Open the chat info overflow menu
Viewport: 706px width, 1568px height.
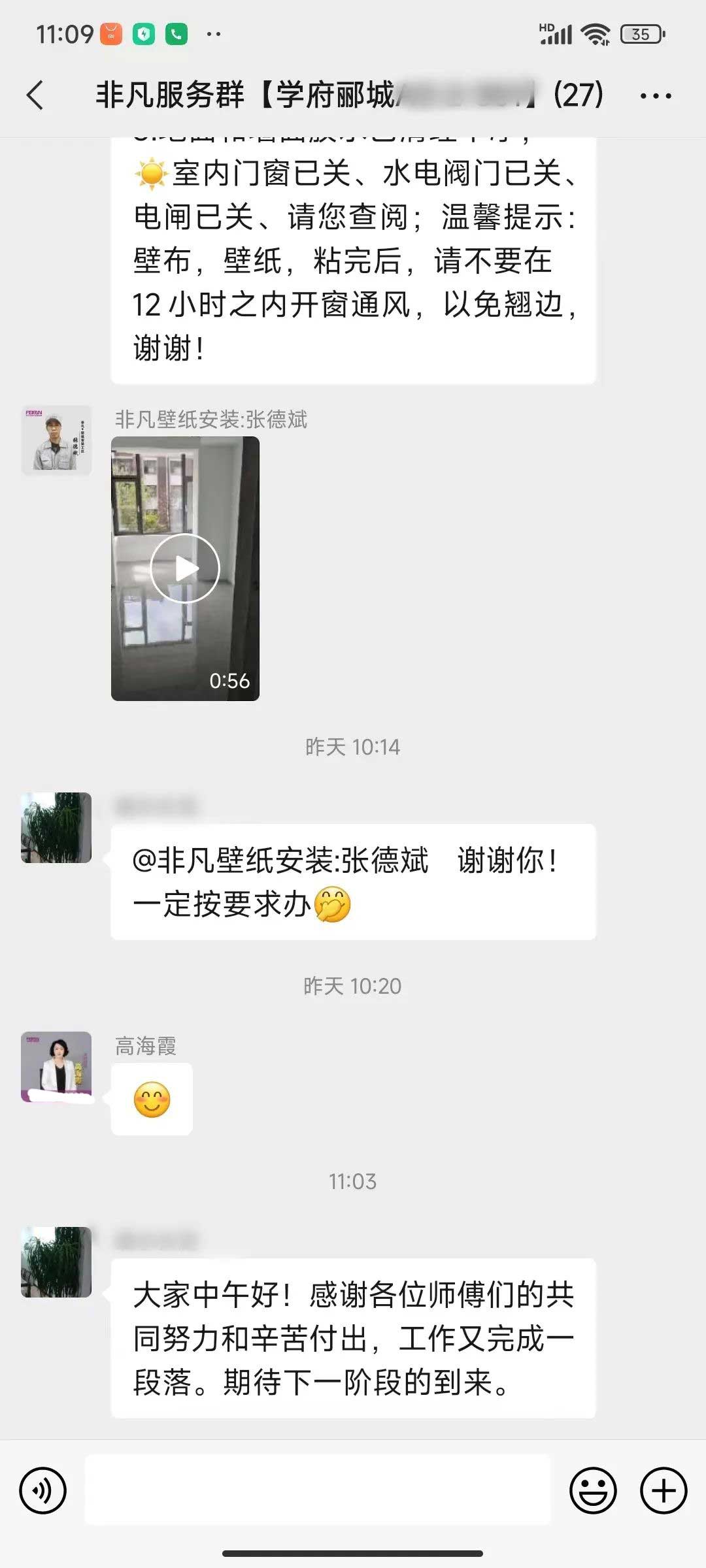click(655, 96)
